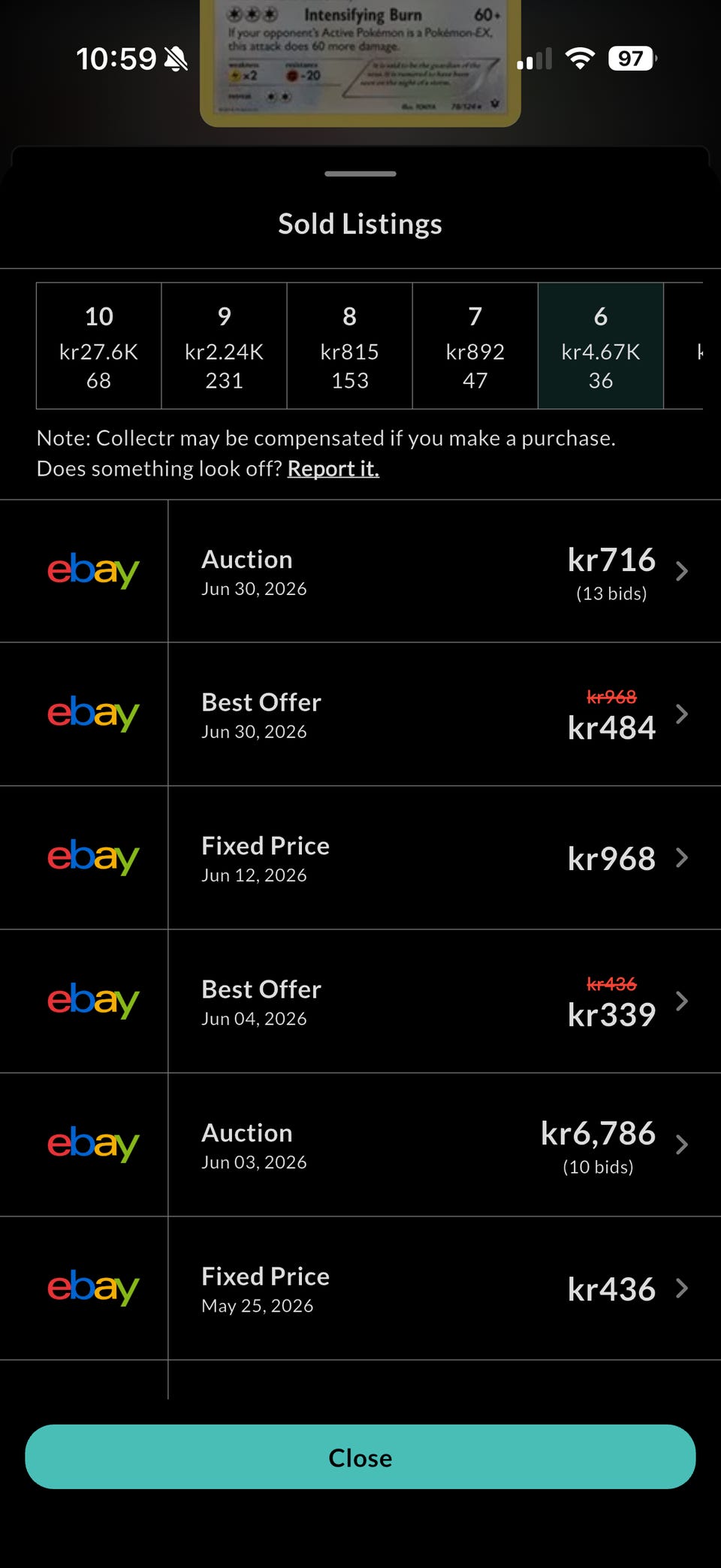Tap the grade 6 tab
The height and width of the screenshot is (1568, 721).
coord(600,346)
